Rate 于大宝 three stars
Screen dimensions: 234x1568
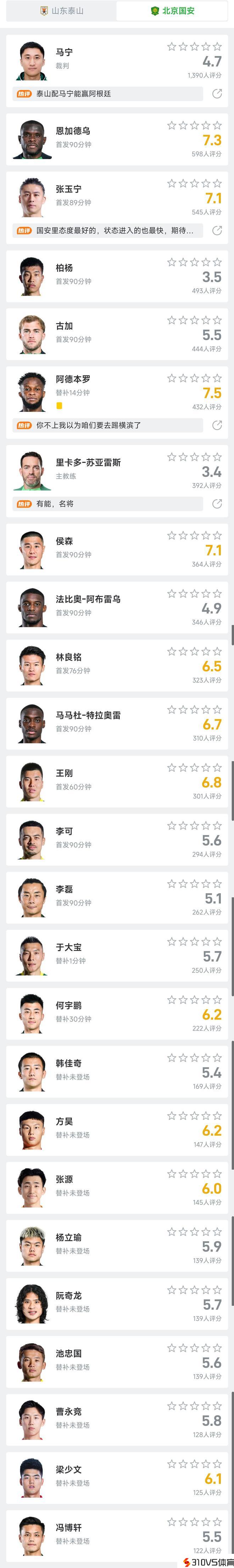(194, 942)
